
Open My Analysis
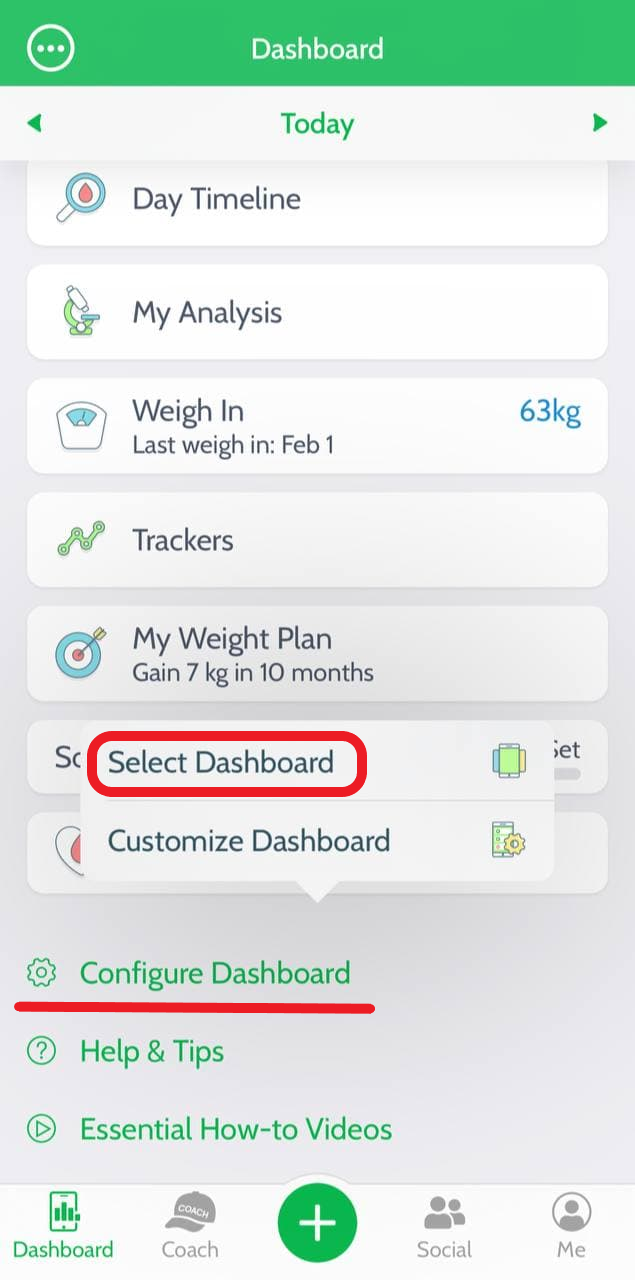317,312
